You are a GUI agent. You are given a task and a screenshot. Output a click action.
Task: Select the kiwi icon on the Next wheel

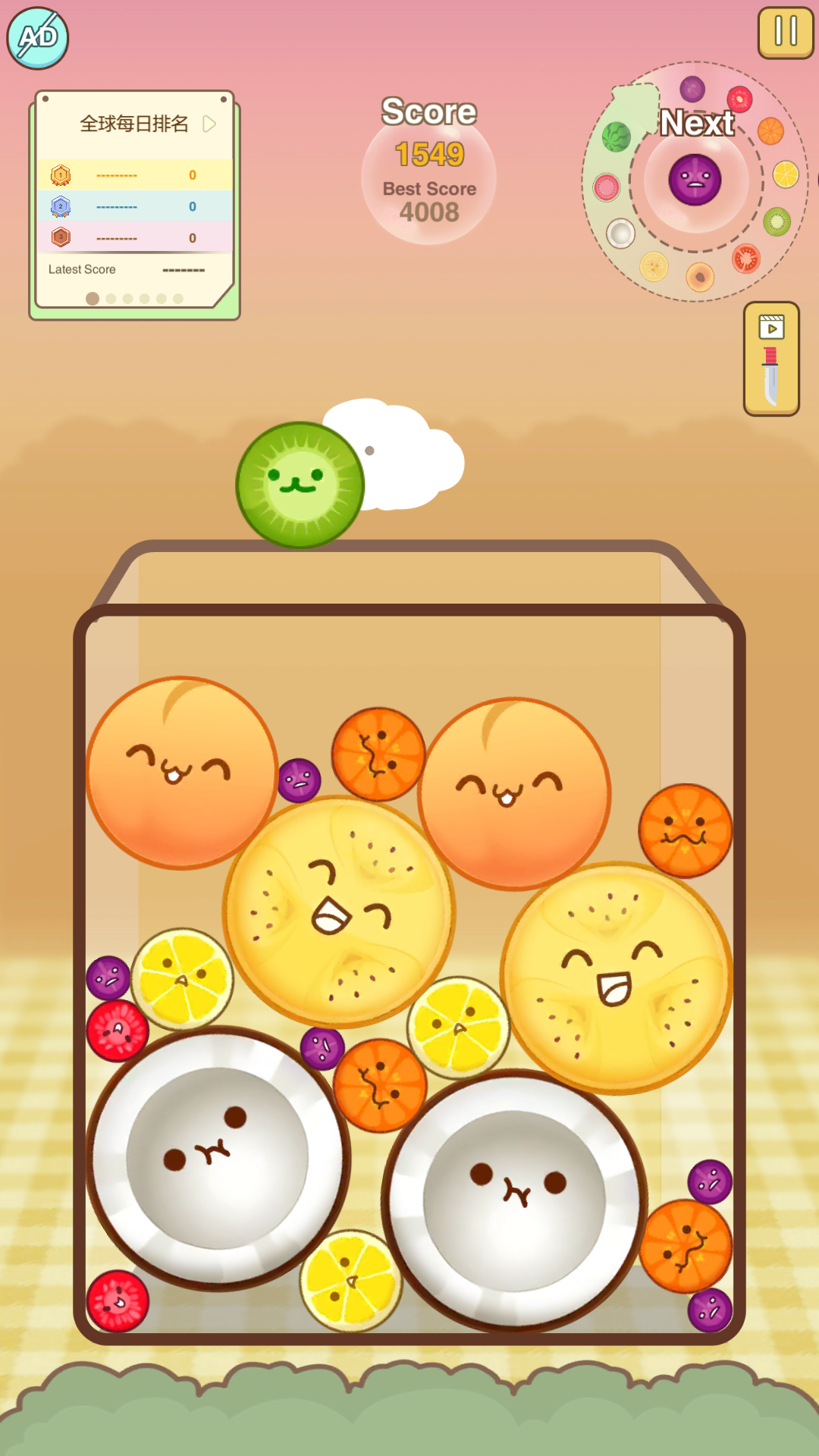777,218
